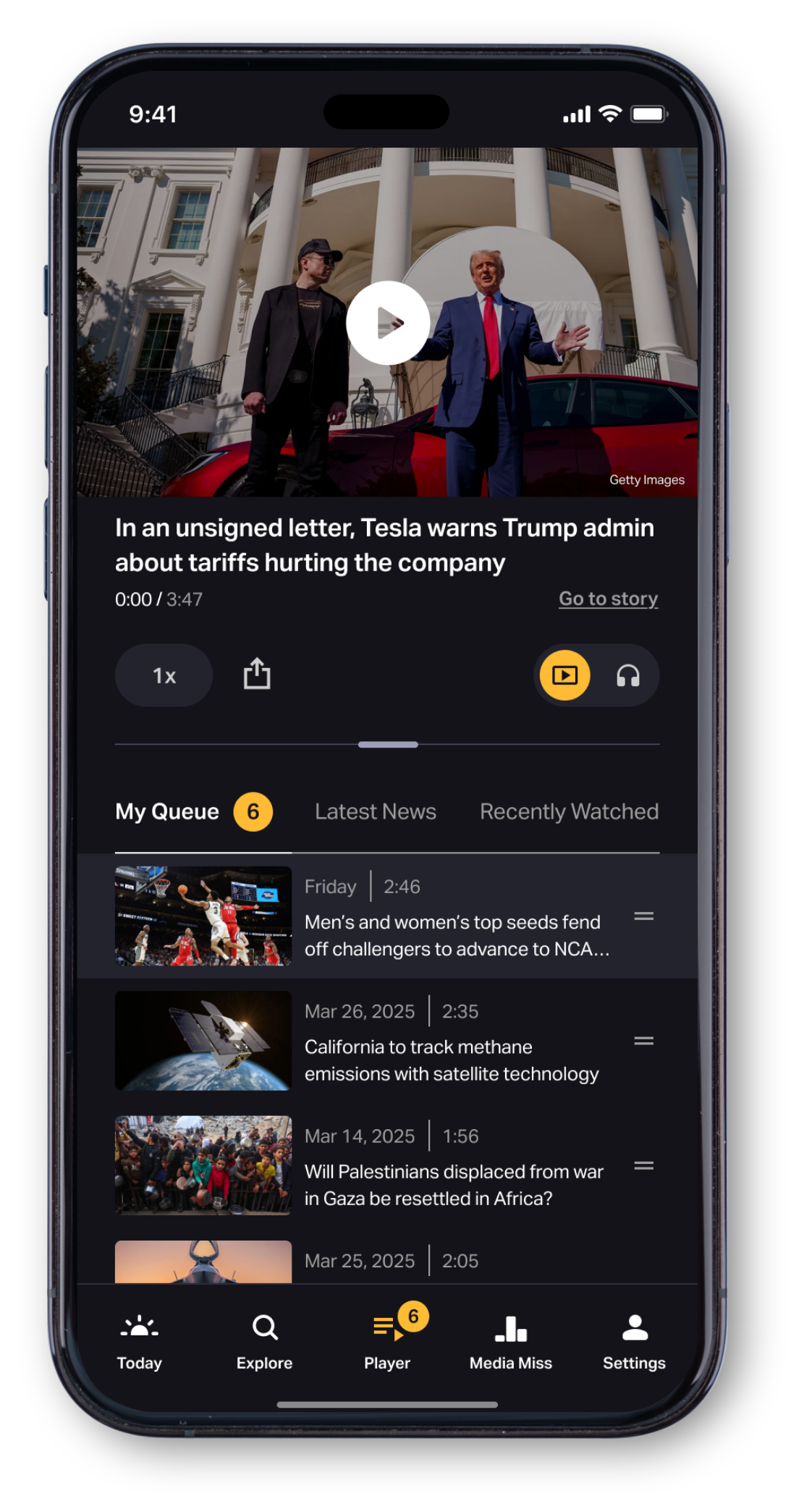Open the Explore tab
804x1512 pixels.
pyautogui.click(x=264, y=1342)
